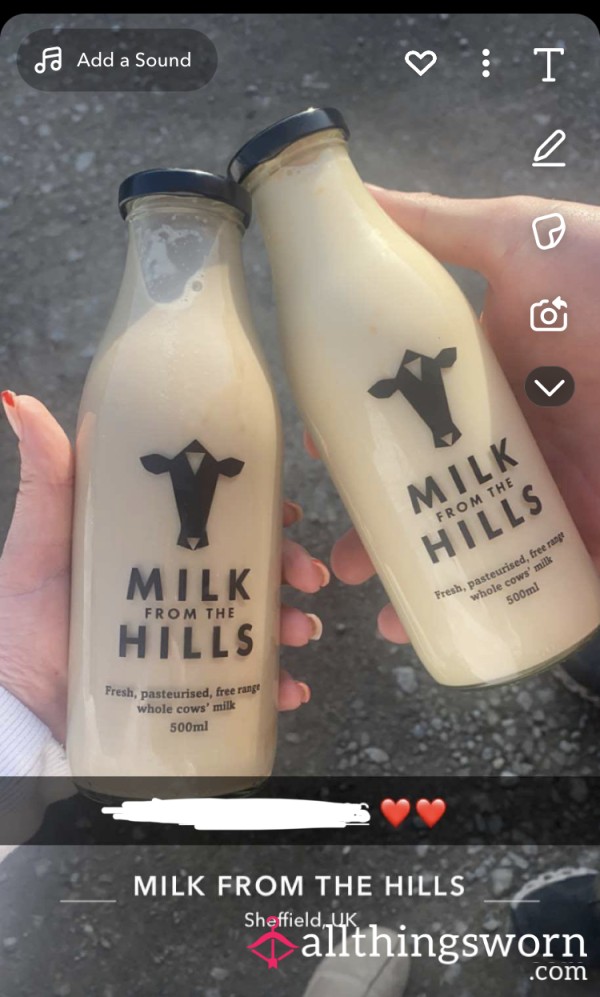This screenshot has height=997, width=600.
Task: Open the sticker picker
Action: [549, 231]
